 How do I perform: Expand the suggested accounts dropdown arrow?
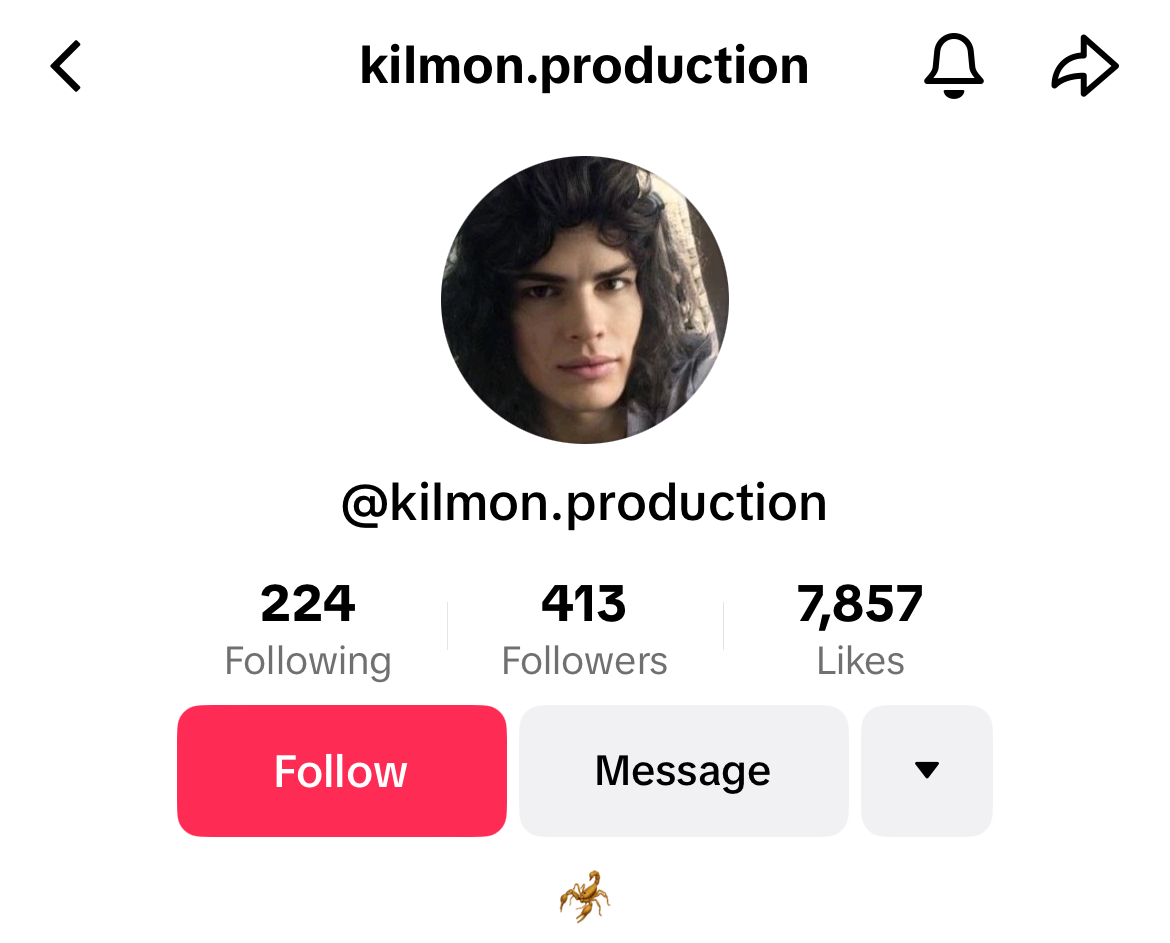click(x=926, y=771)
